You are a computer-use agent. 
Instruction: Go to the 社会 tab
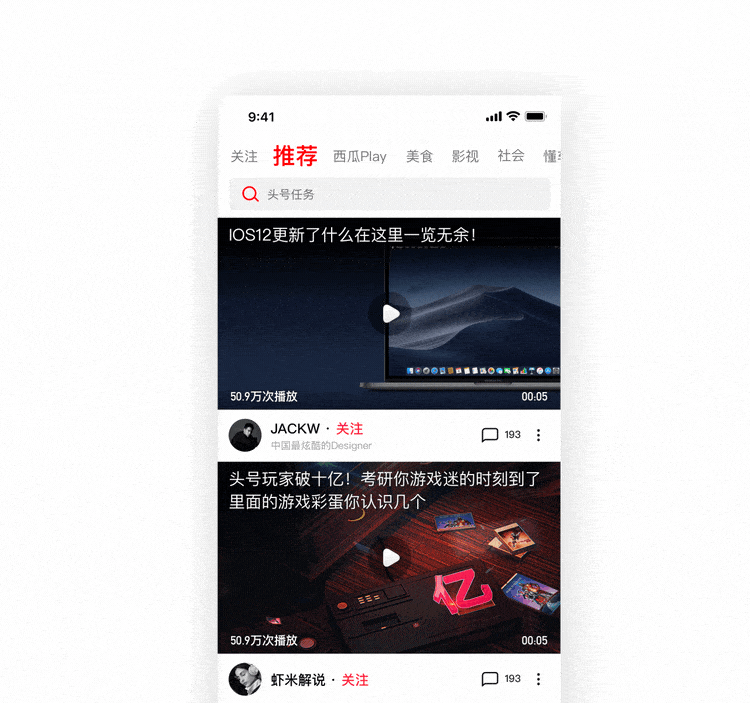(511, 157)
